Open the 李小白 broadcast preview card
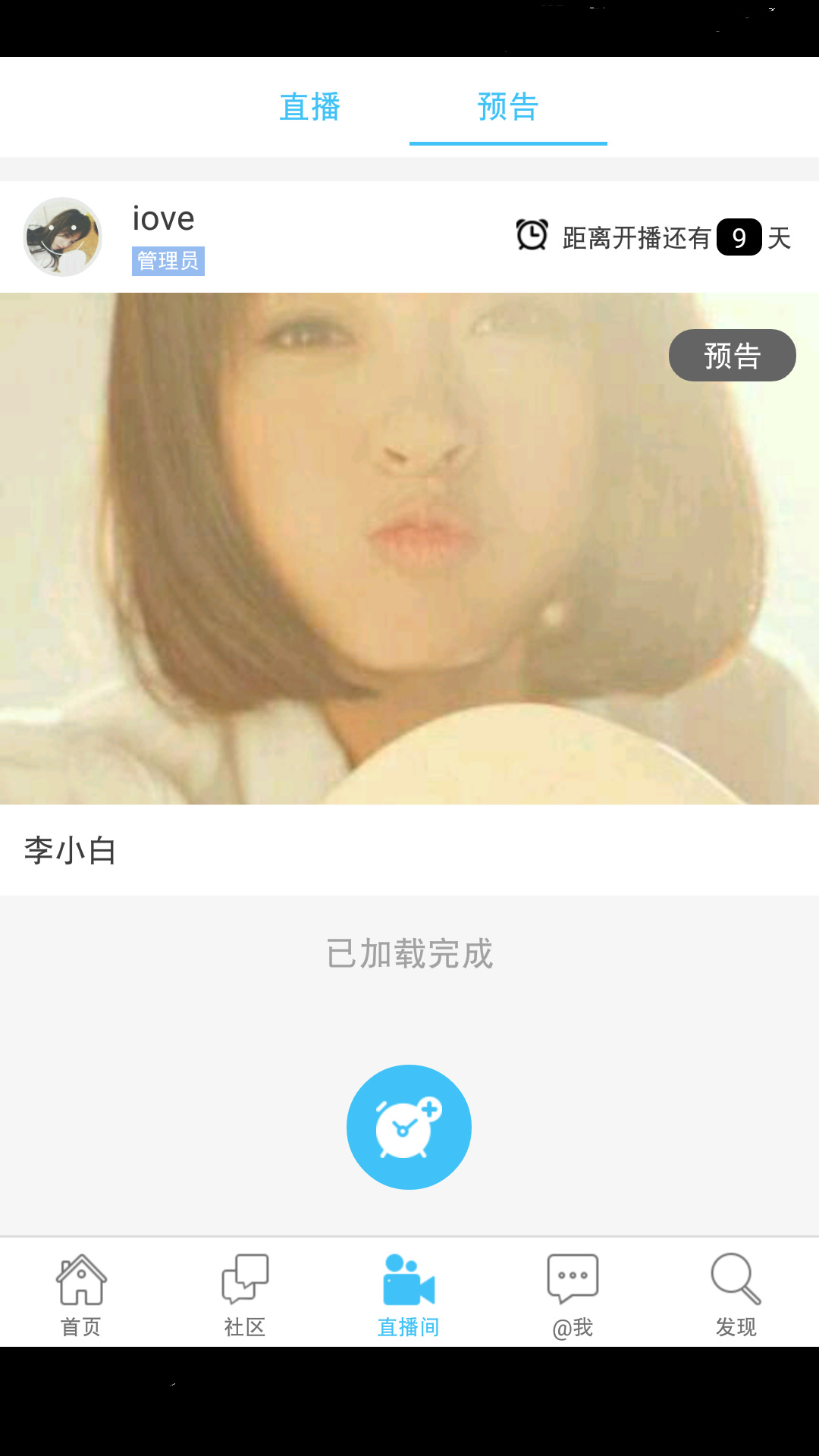The width and height of the screenshot is (819, 1456). pos(409,548)
